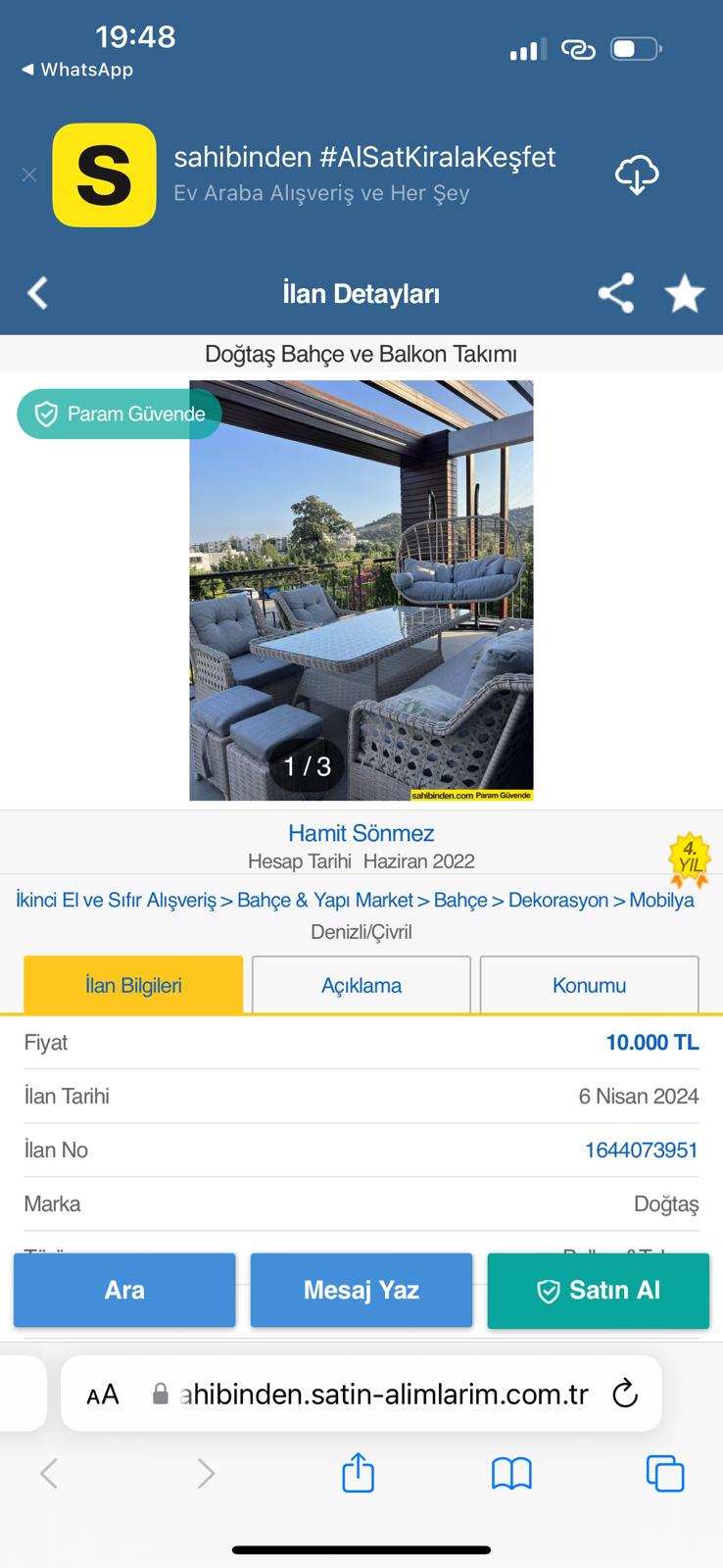Call the seller with Ara
Image resolution: width=723 pixels, height=1568 pixels.
pos(124,1290)
